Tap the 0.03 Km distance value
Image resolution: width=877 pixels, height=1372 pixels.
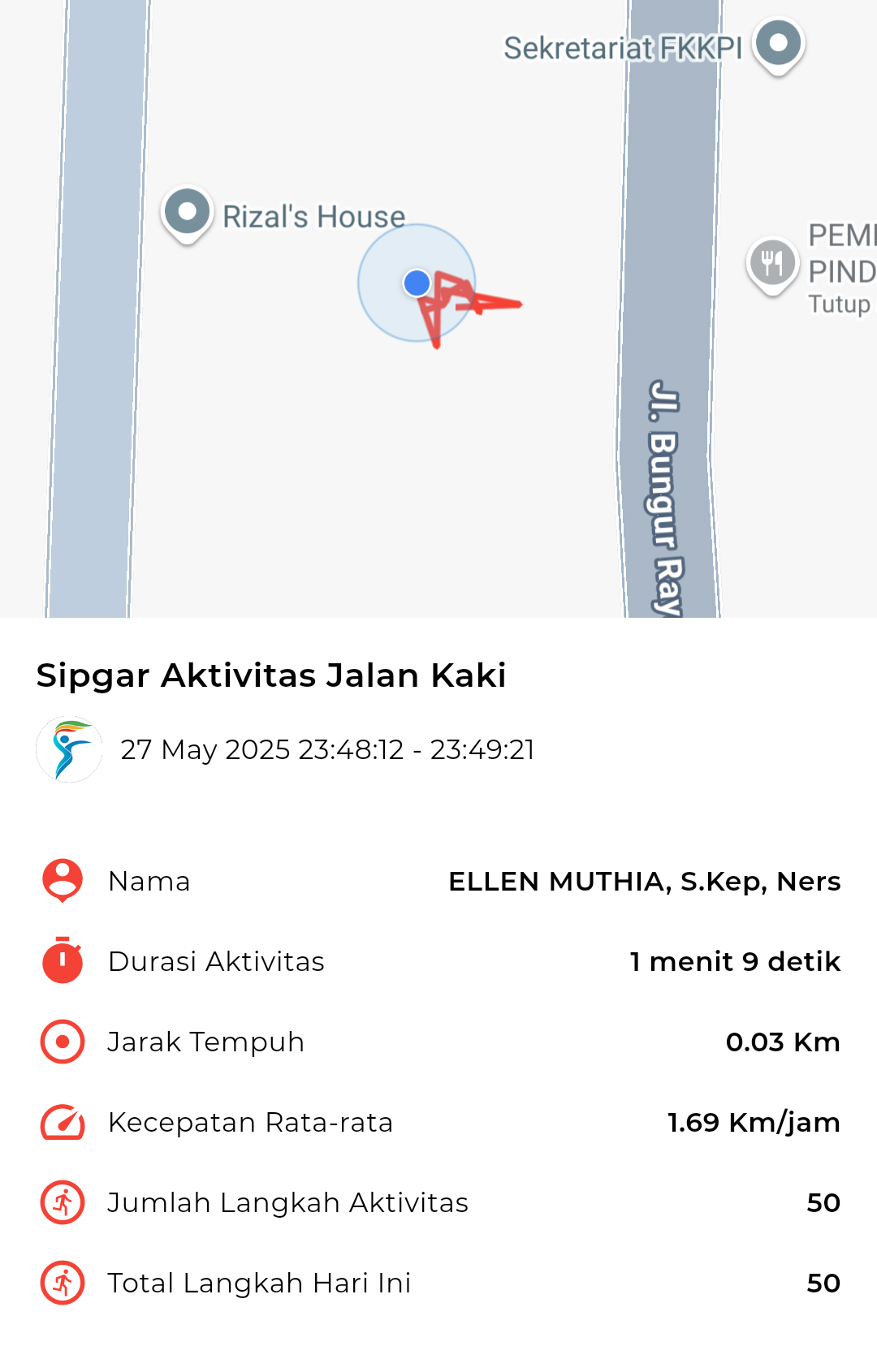(784, 1042)
